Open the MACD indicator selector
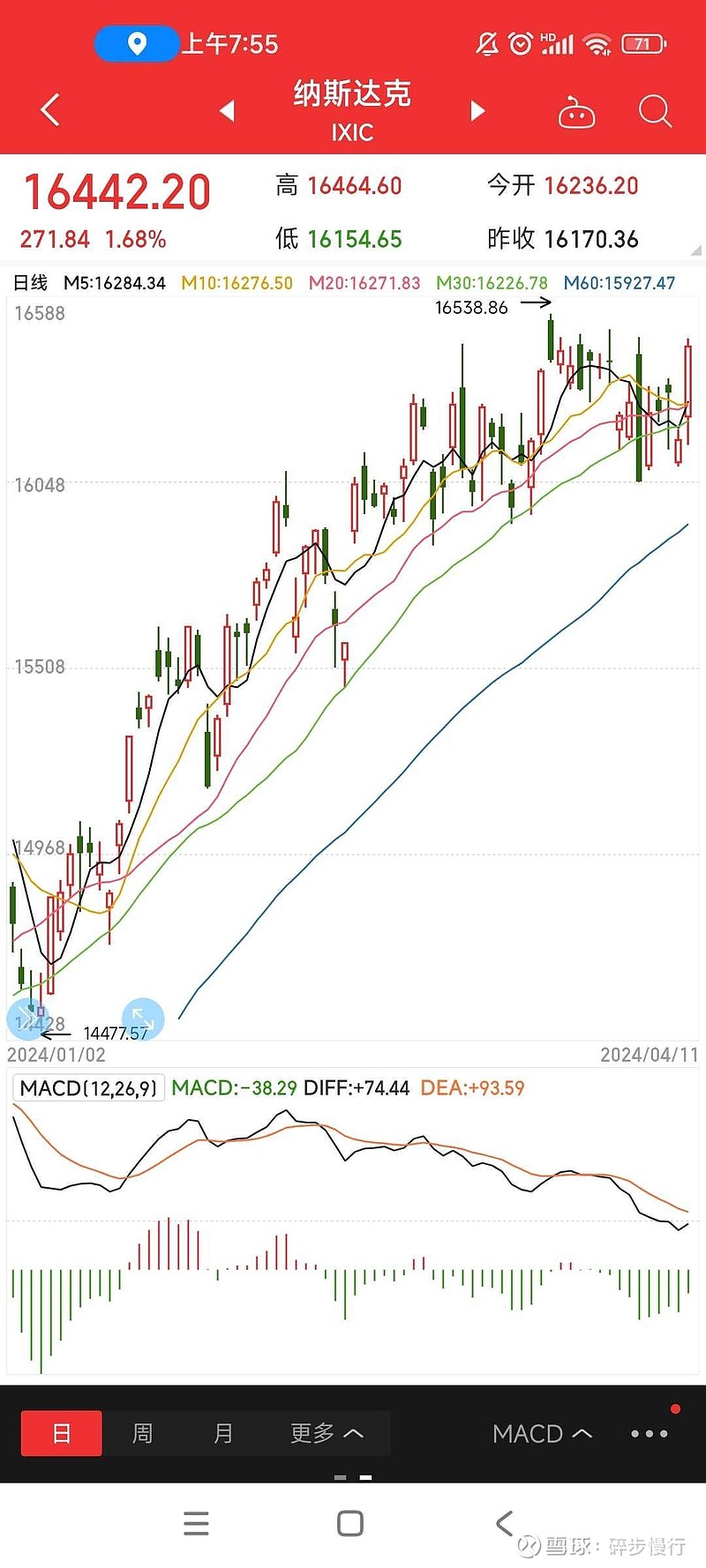 tap(542, 1434)
